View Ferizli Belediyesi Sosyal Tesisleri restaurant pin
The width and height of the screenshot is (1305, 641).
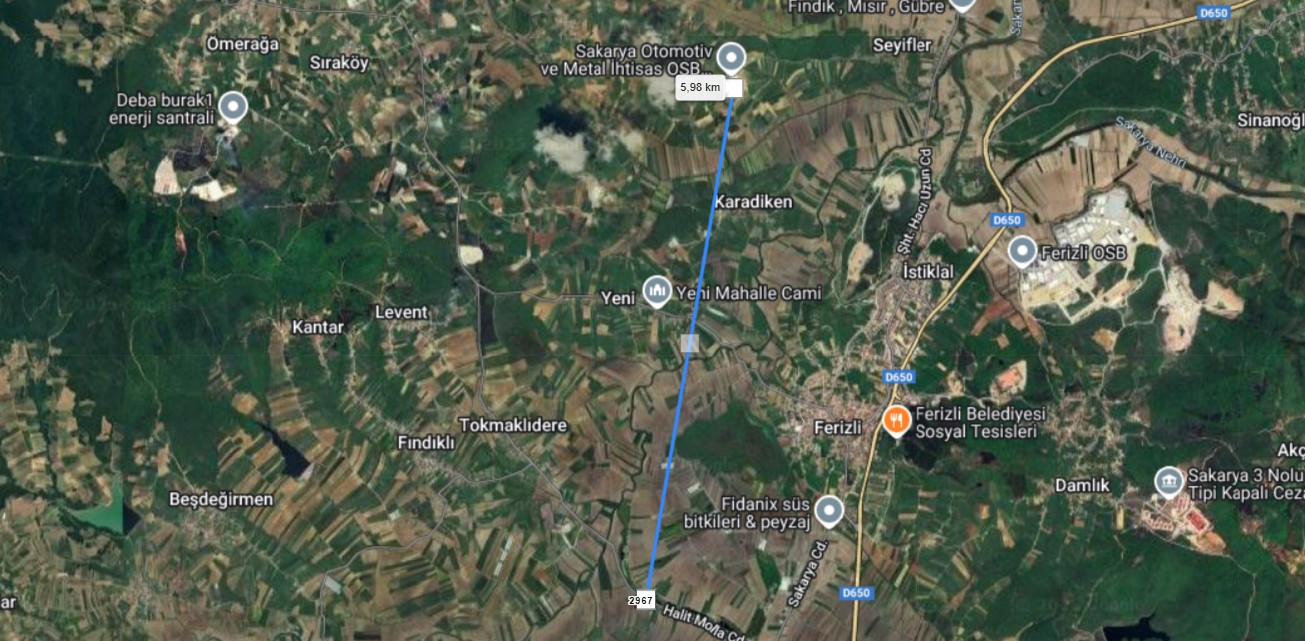pyautogui.click(x=895, y=420)
